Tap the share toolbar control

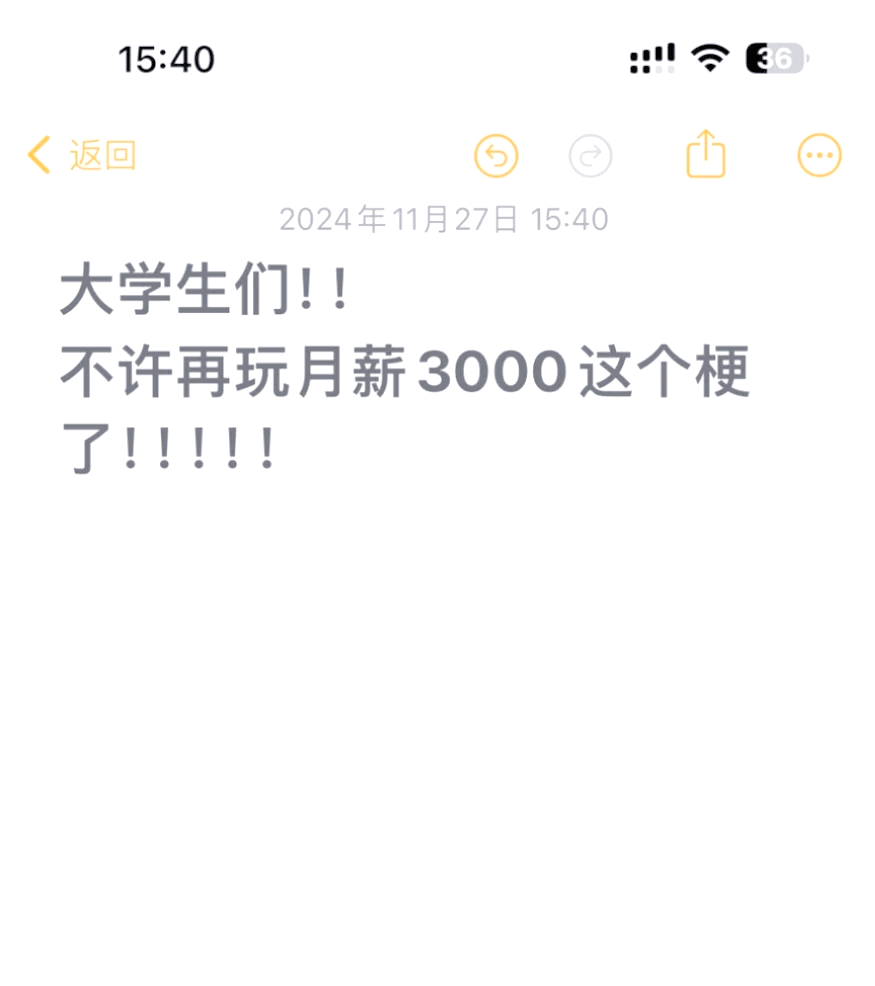(706, 153)
